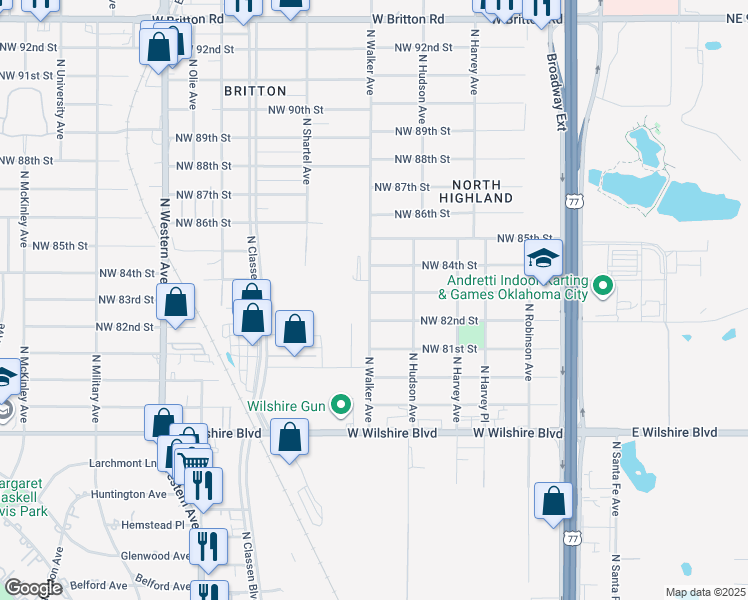Open shopping marker beside Highway 77 south of Wilshire
Viewport: 748px width, 600px height.
tap(553, 502)
